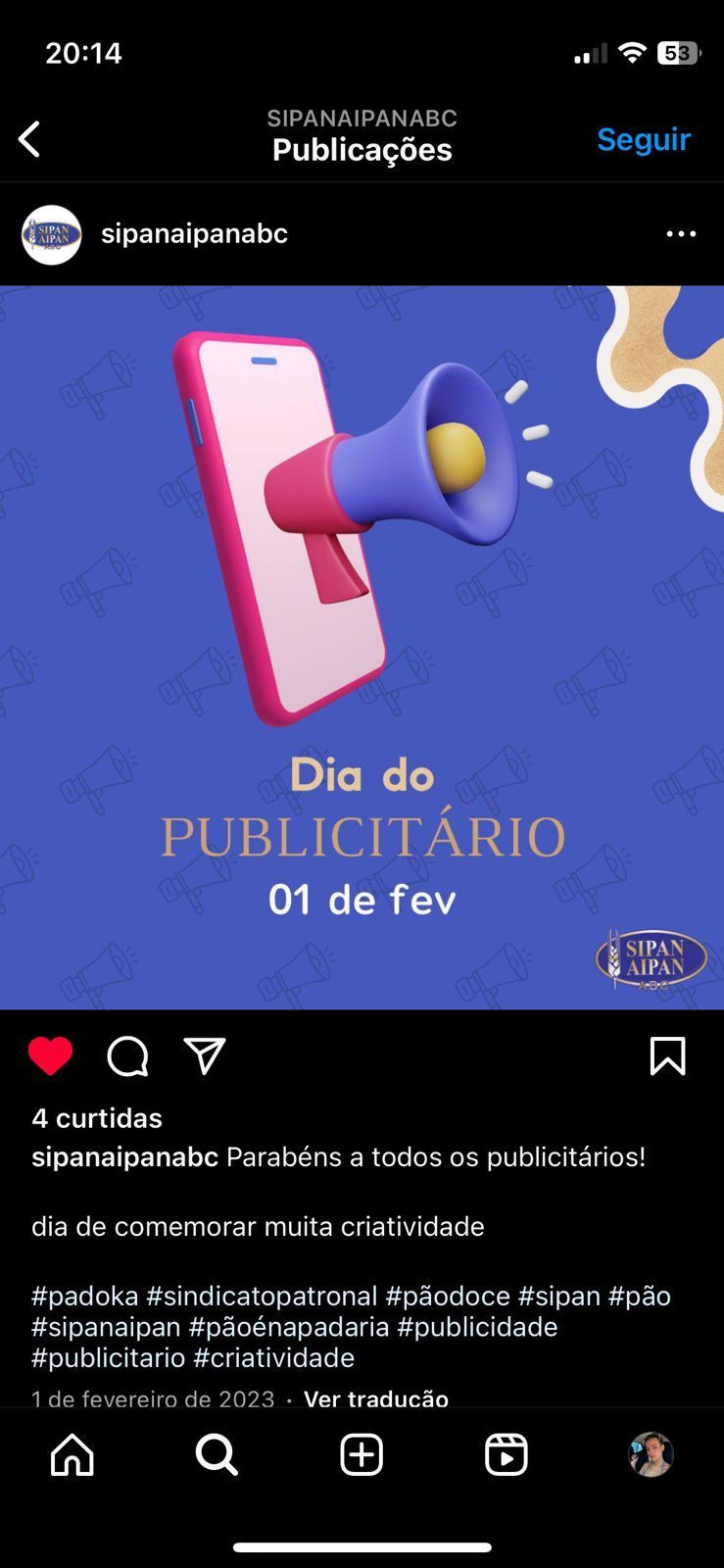Open the Dia do Publicitário post image
The height and width of the screenshot is (1568, 724).
[x=362, y=647]
